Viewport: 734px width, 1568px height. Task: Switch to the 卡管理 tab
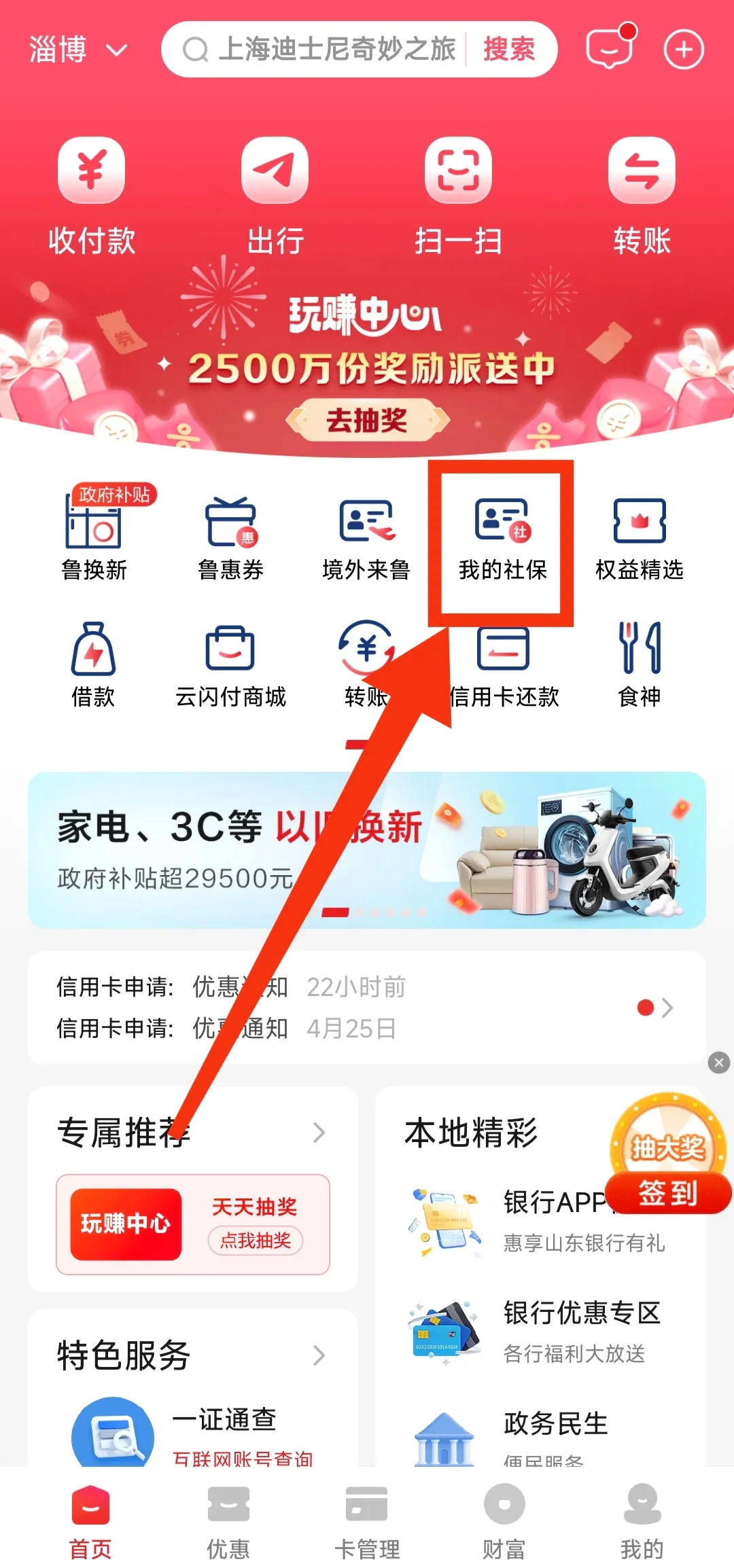tap(367, 1522)
